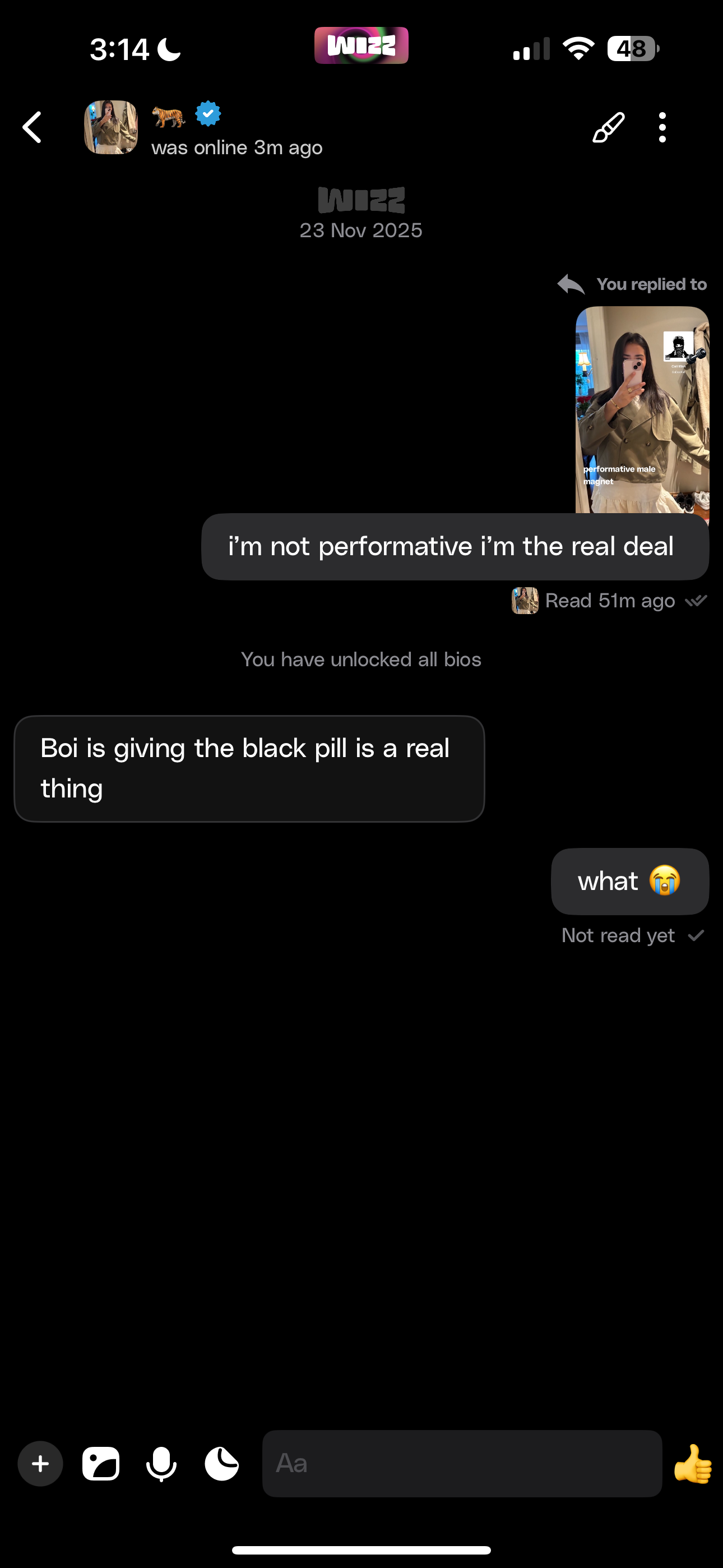Image resolution: width=723 pixels, height=1568 pixels.
Task: Open the brush customization icon
Action: [608, 127]
